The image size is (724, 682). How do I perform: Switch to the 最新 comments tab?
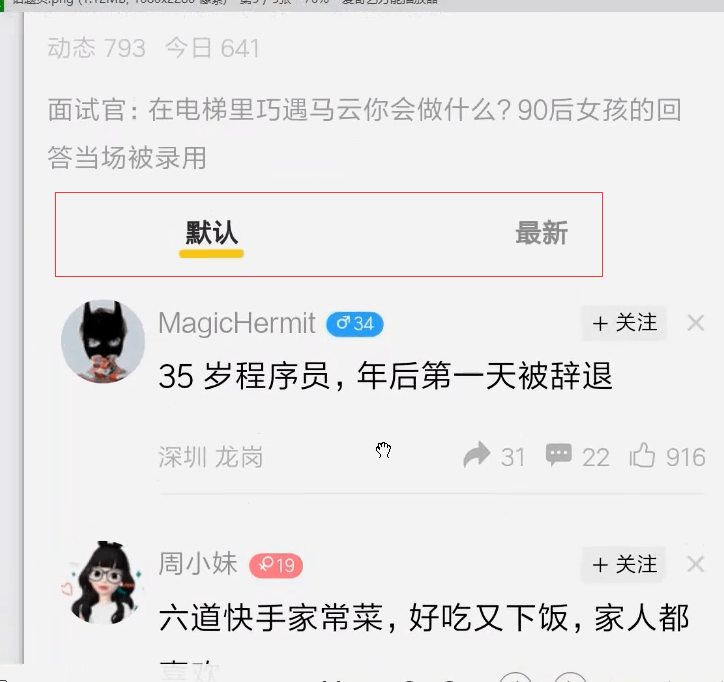(541, 234)
